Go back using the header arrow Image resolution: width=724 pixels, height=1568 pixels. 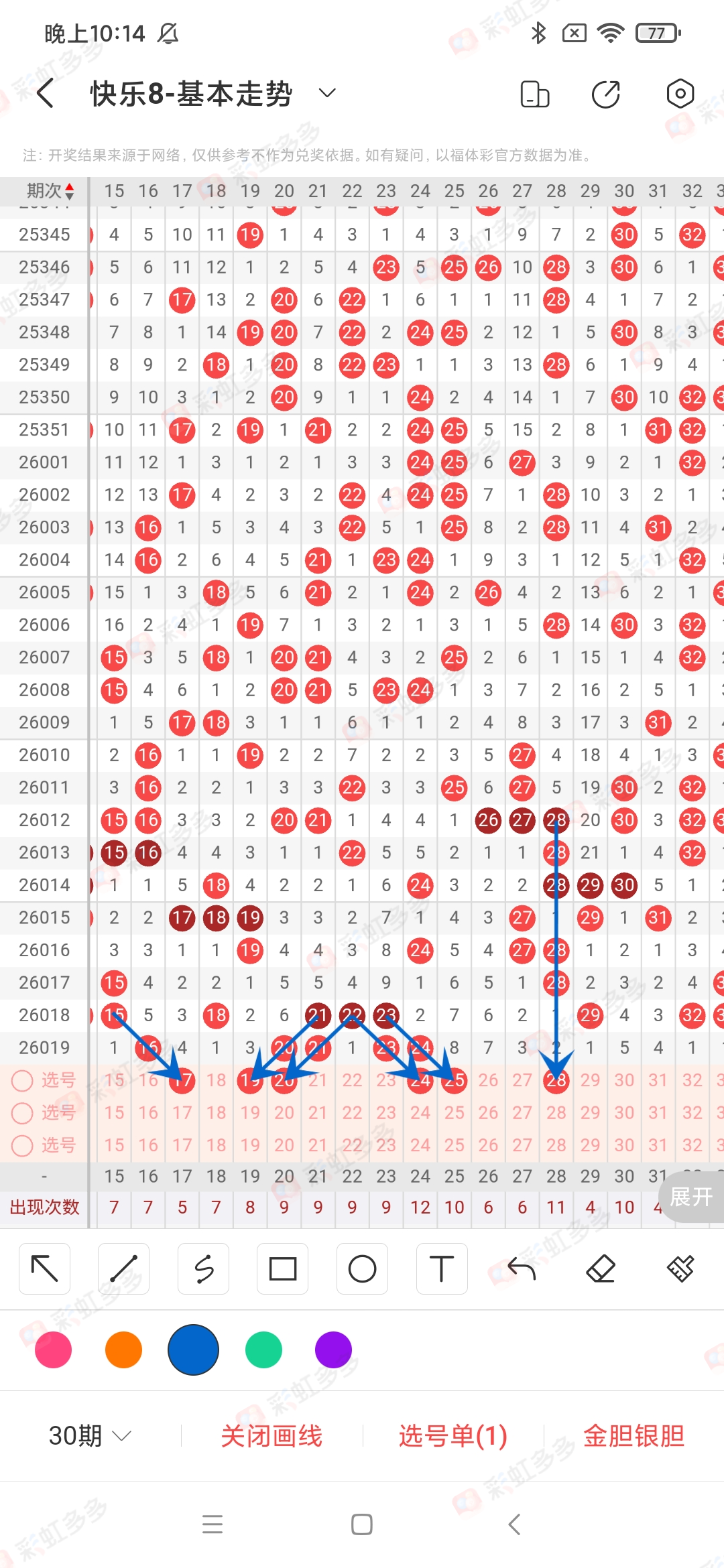pos(46,93)
